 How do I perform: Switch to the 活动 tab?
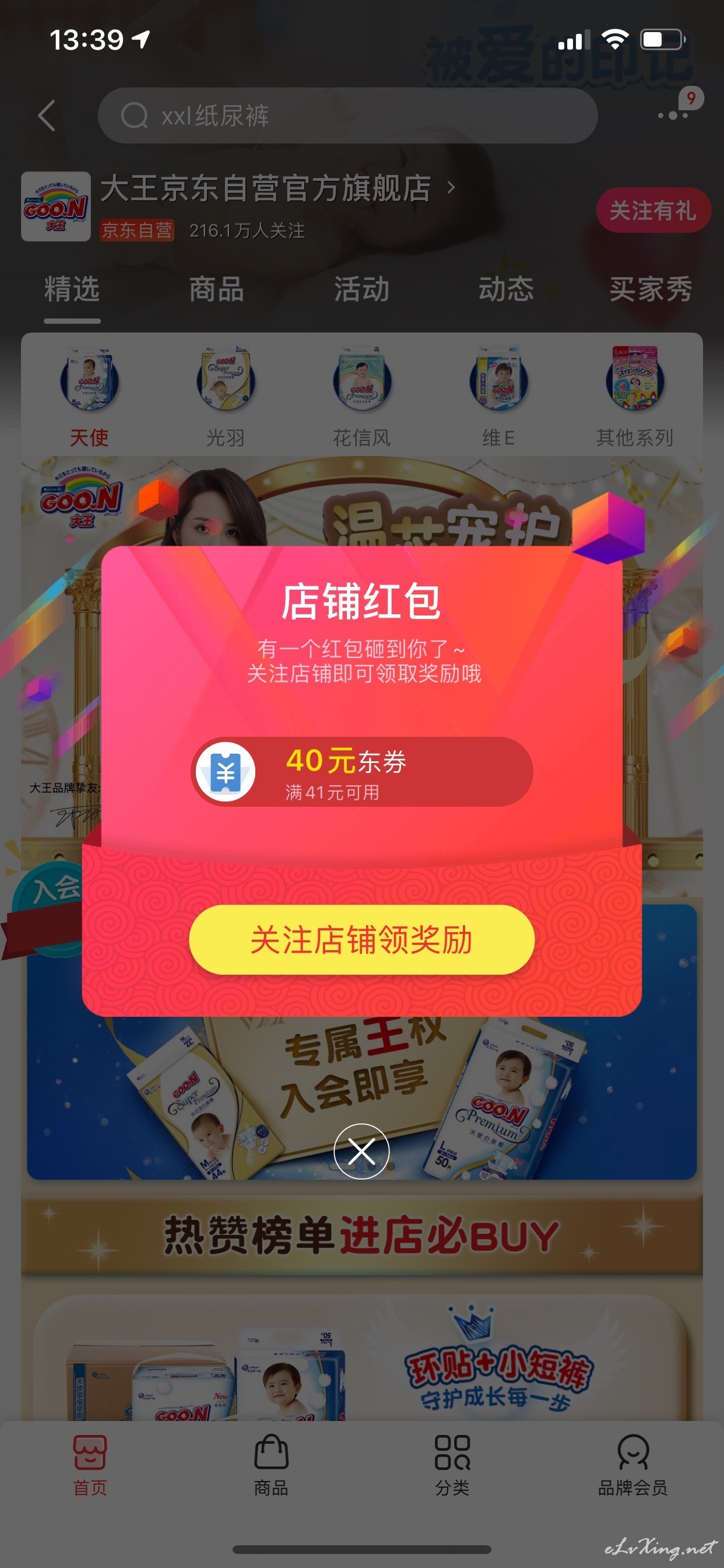click(361, 289)
